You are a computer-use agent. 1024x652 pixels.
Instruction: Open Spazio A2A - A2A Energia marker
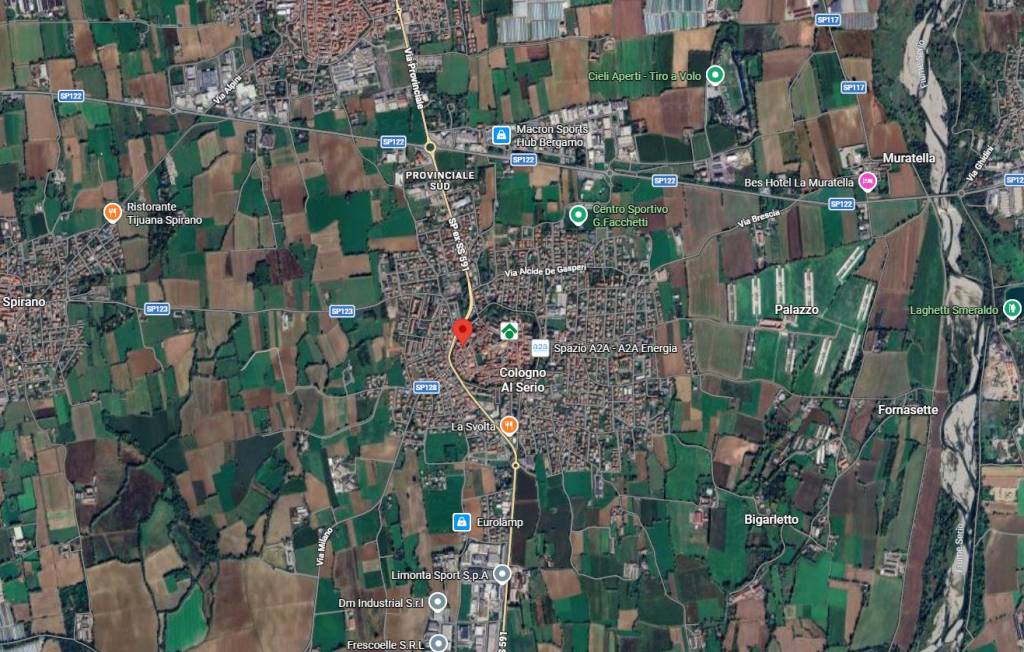[x=540, y=348]
